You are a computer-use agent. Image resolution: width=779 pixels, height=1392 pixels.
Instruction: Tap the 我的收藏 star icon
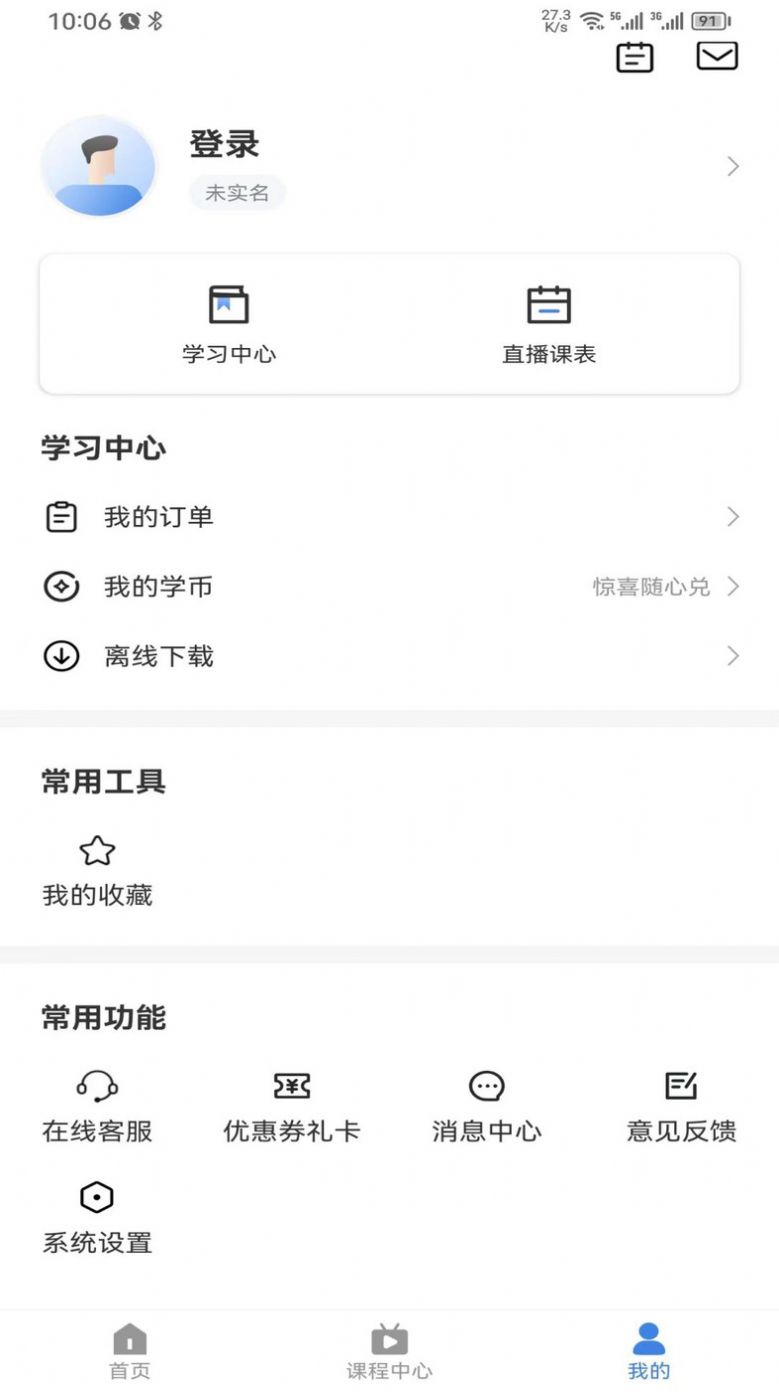(x=96, y=849)
